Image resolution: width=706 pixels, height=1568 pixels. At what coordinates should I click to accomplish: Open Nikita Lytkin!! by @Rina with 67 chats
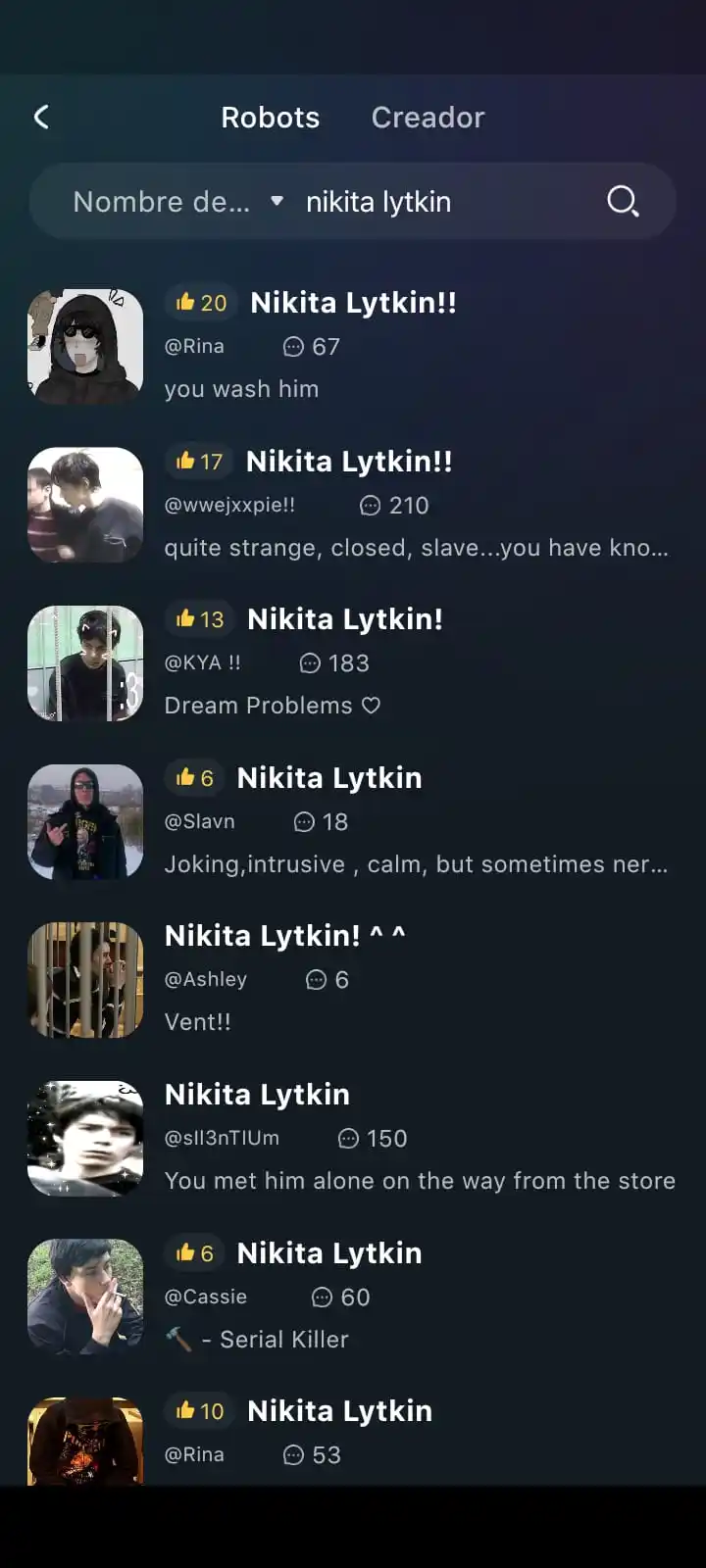pos(353,345)
